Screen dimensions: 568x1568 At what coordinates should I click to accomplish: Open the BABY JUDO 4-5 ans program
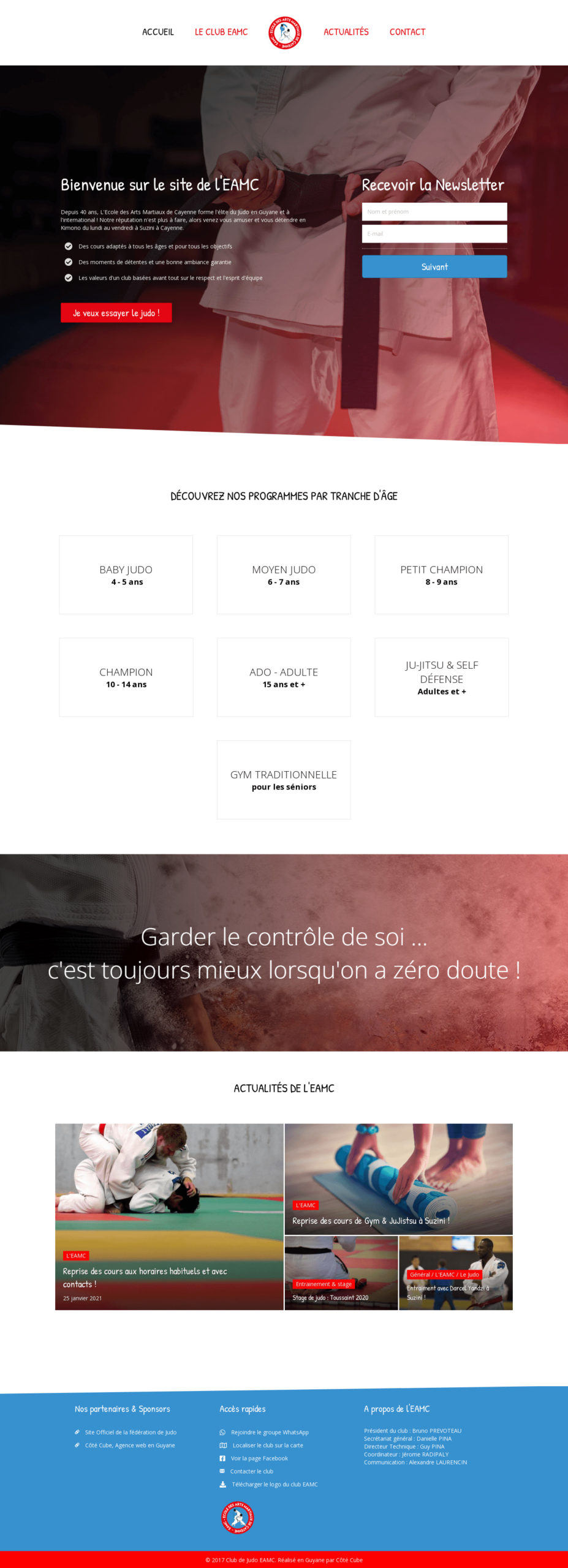126,575
